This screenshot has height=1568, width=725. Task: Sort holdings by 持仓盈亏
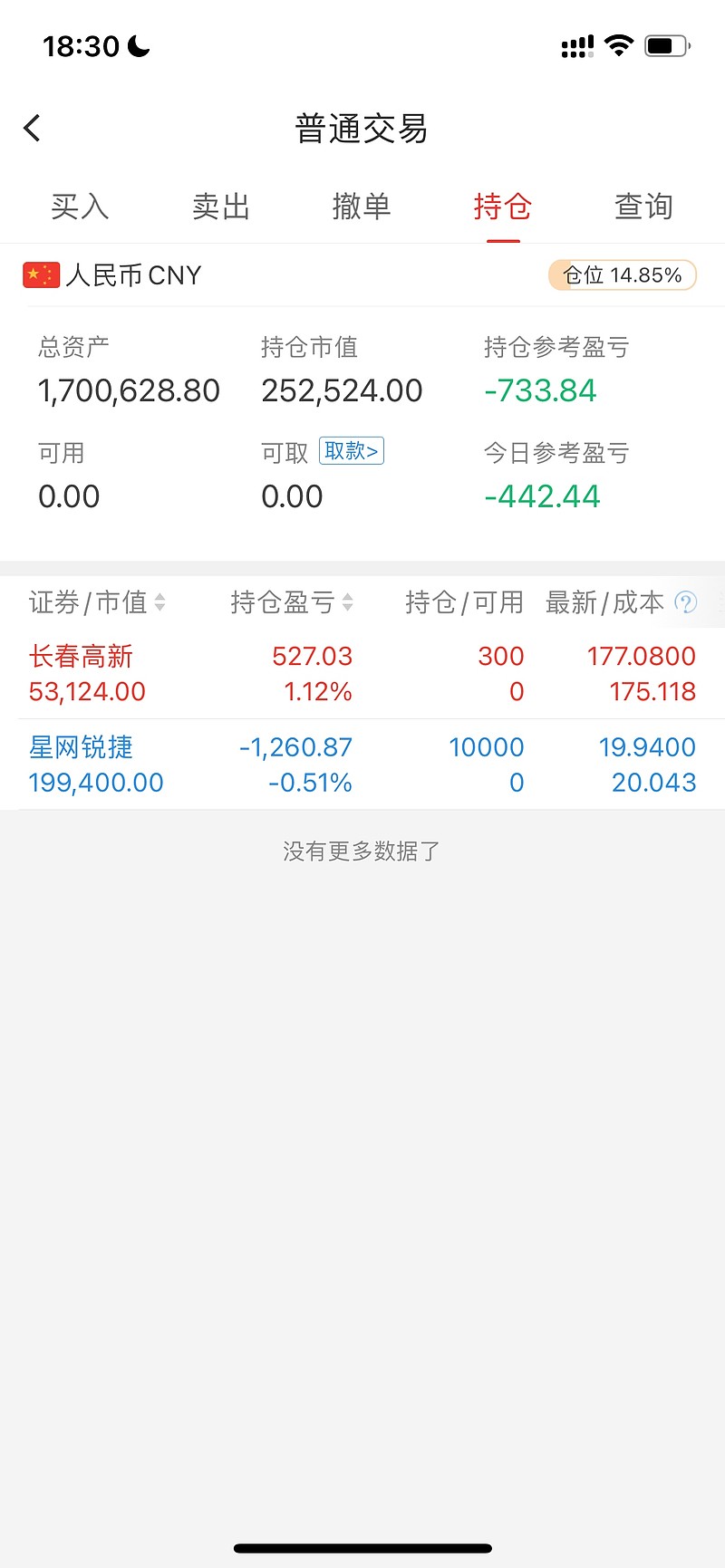click(292, 602)
